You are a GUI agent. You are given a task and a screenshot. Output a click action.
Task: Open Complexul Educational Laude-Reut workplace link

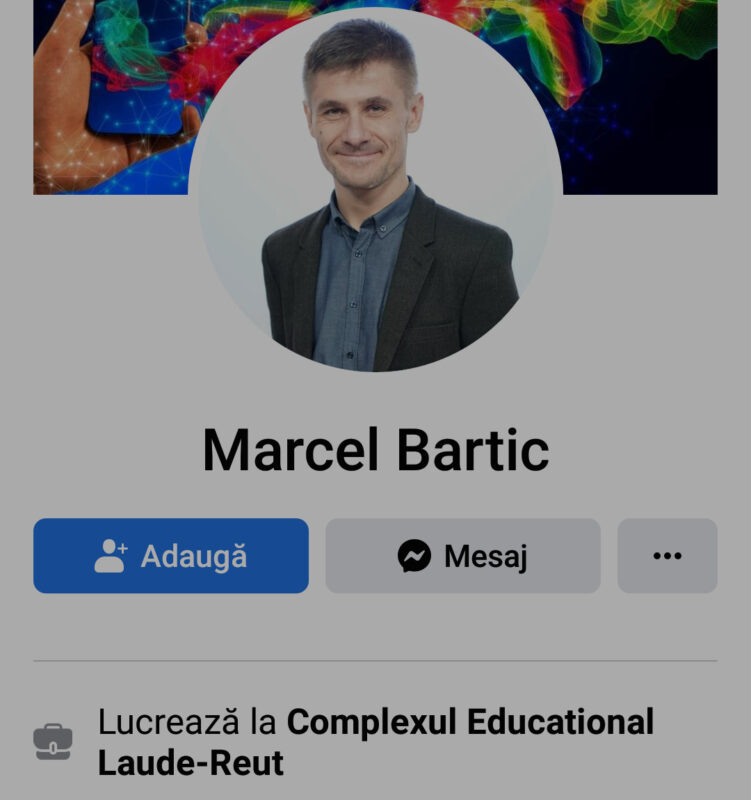[x=470, y=722]
